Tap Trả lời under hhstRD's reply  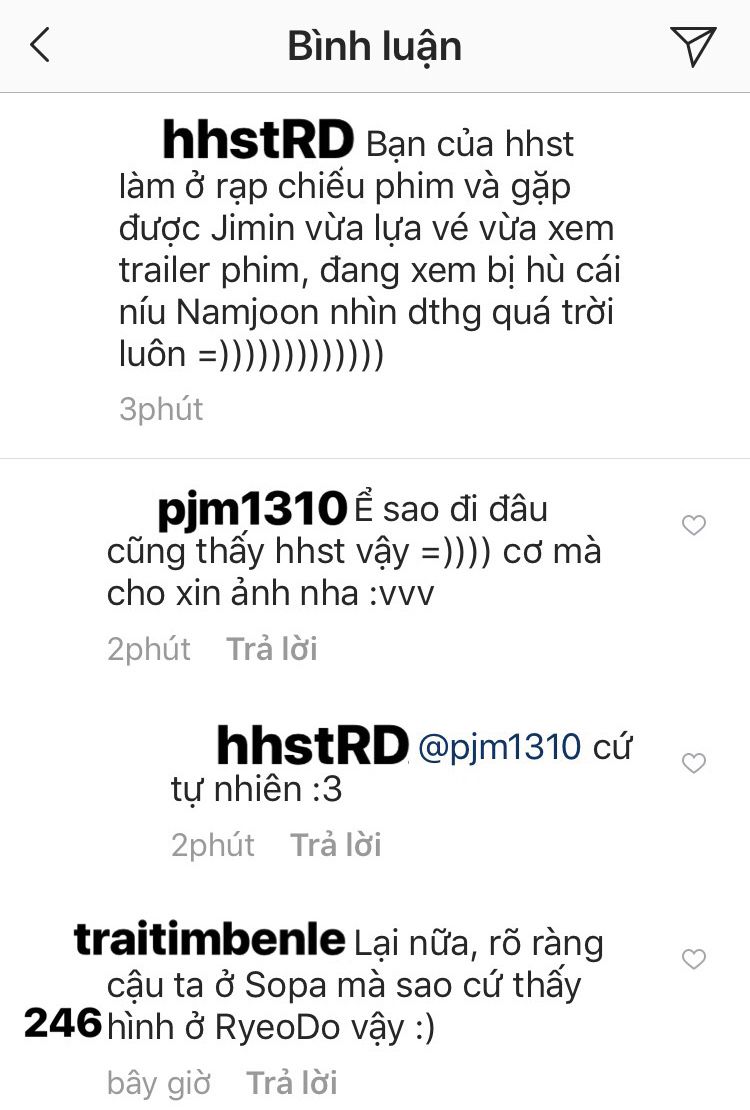point(336,845)
